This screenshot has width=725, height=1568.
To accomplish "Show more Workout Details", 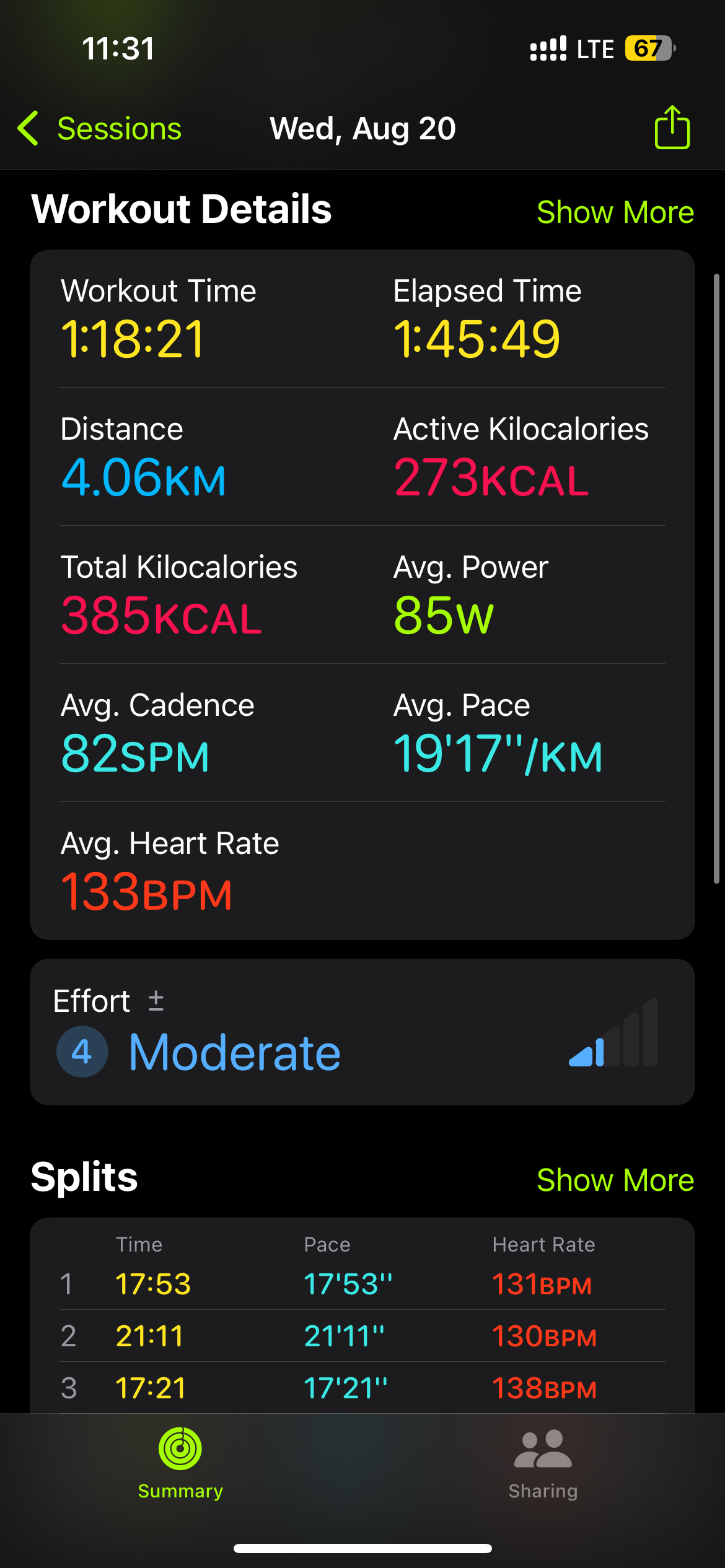I will [x=615, y=212].
